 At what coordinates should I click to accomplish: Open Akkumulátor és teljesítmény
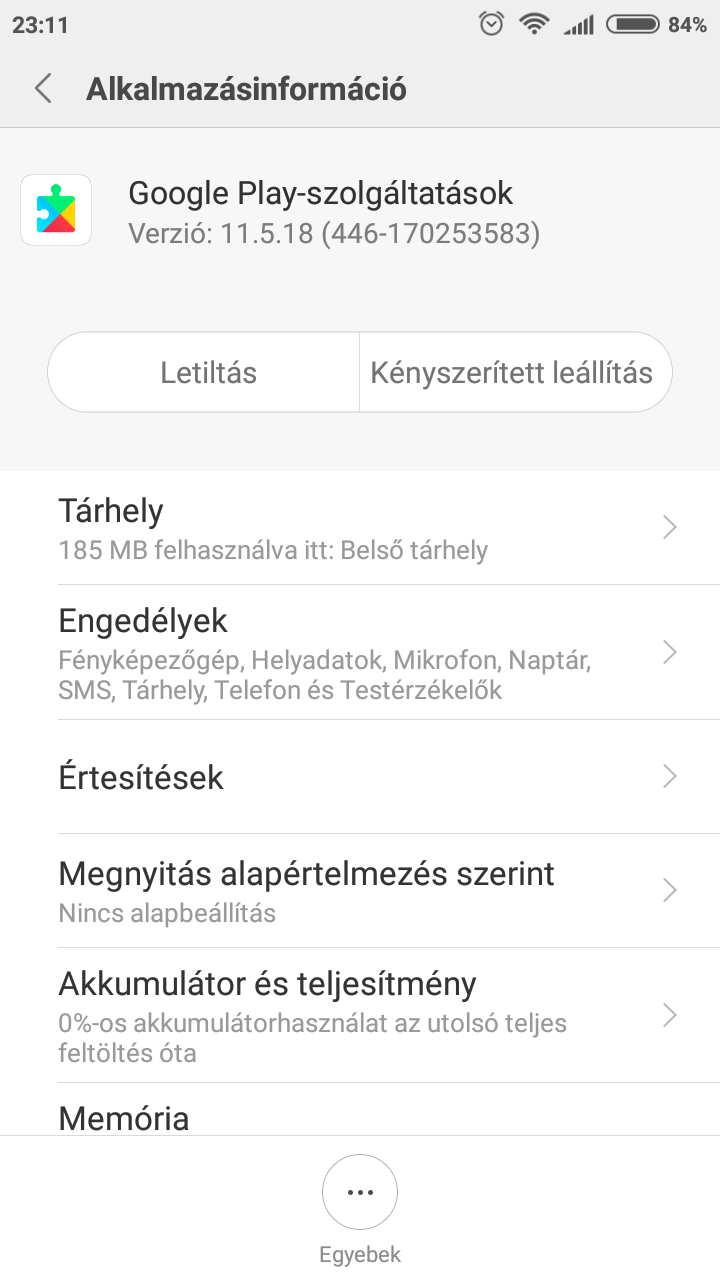tap(360, 1015)
